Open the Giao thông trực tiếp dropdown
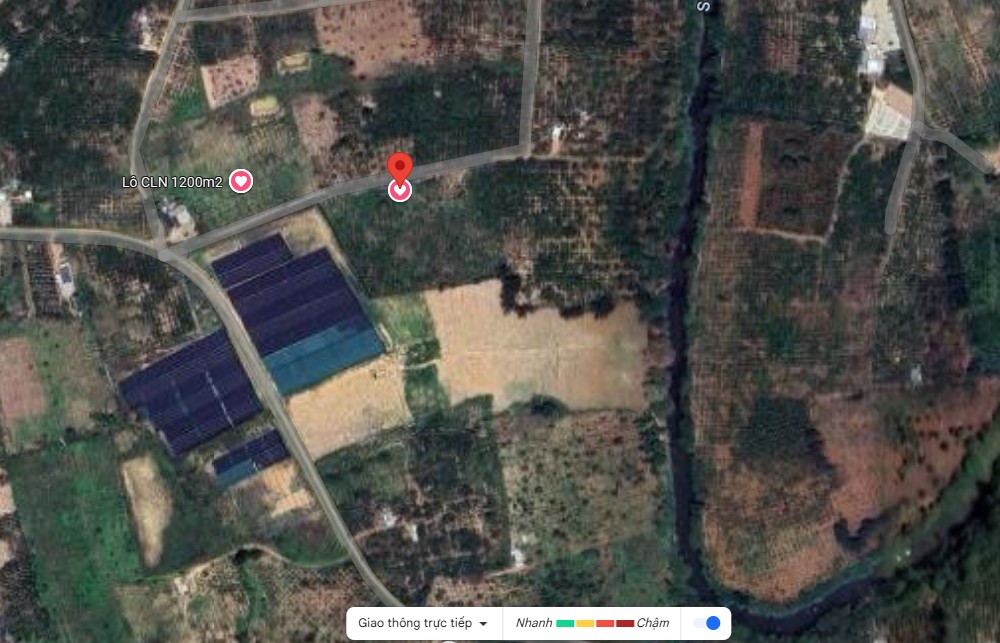Screen dimensions: 1000x643 pyautogui.click(x=422, y=623)
